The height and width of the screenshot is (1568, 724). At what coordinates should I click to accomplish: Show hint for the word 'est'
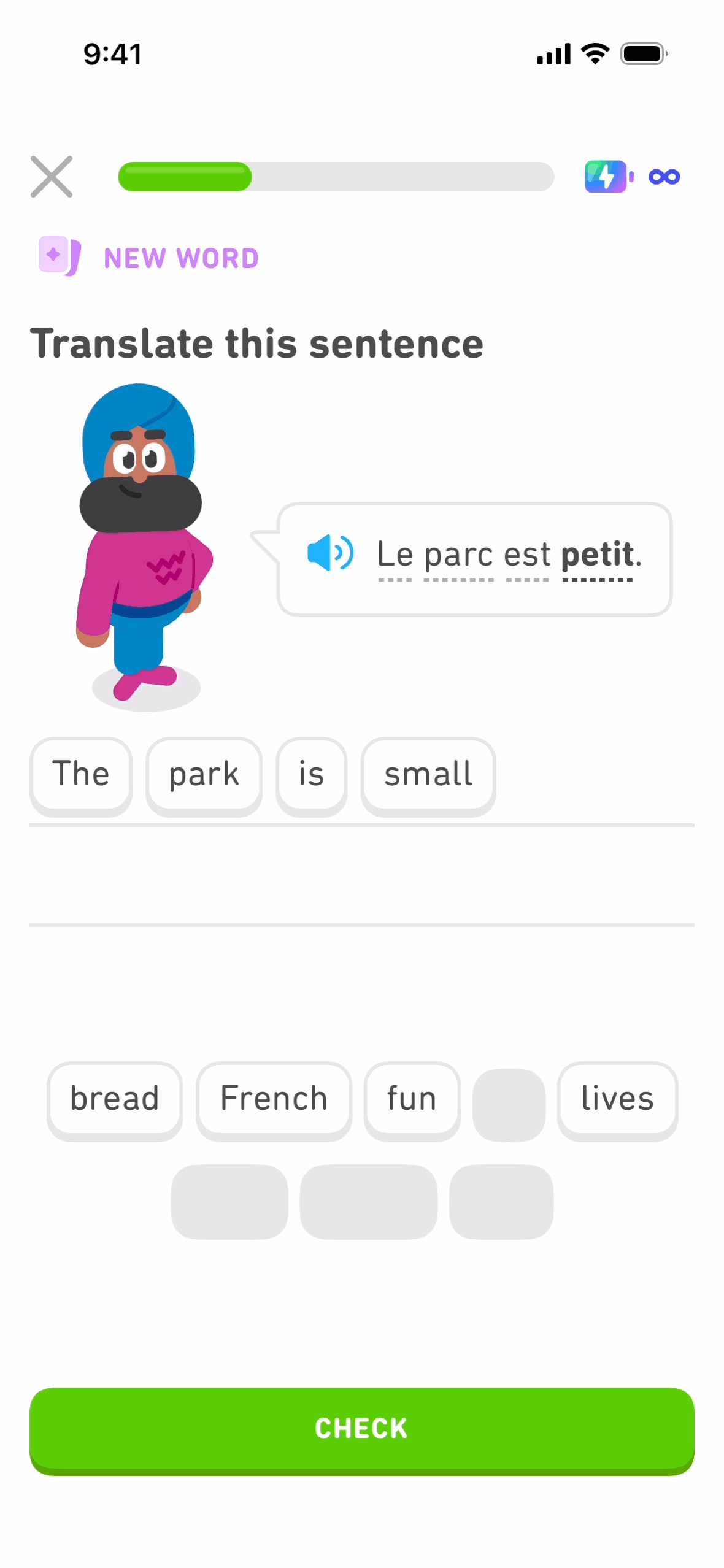point(527,555)
